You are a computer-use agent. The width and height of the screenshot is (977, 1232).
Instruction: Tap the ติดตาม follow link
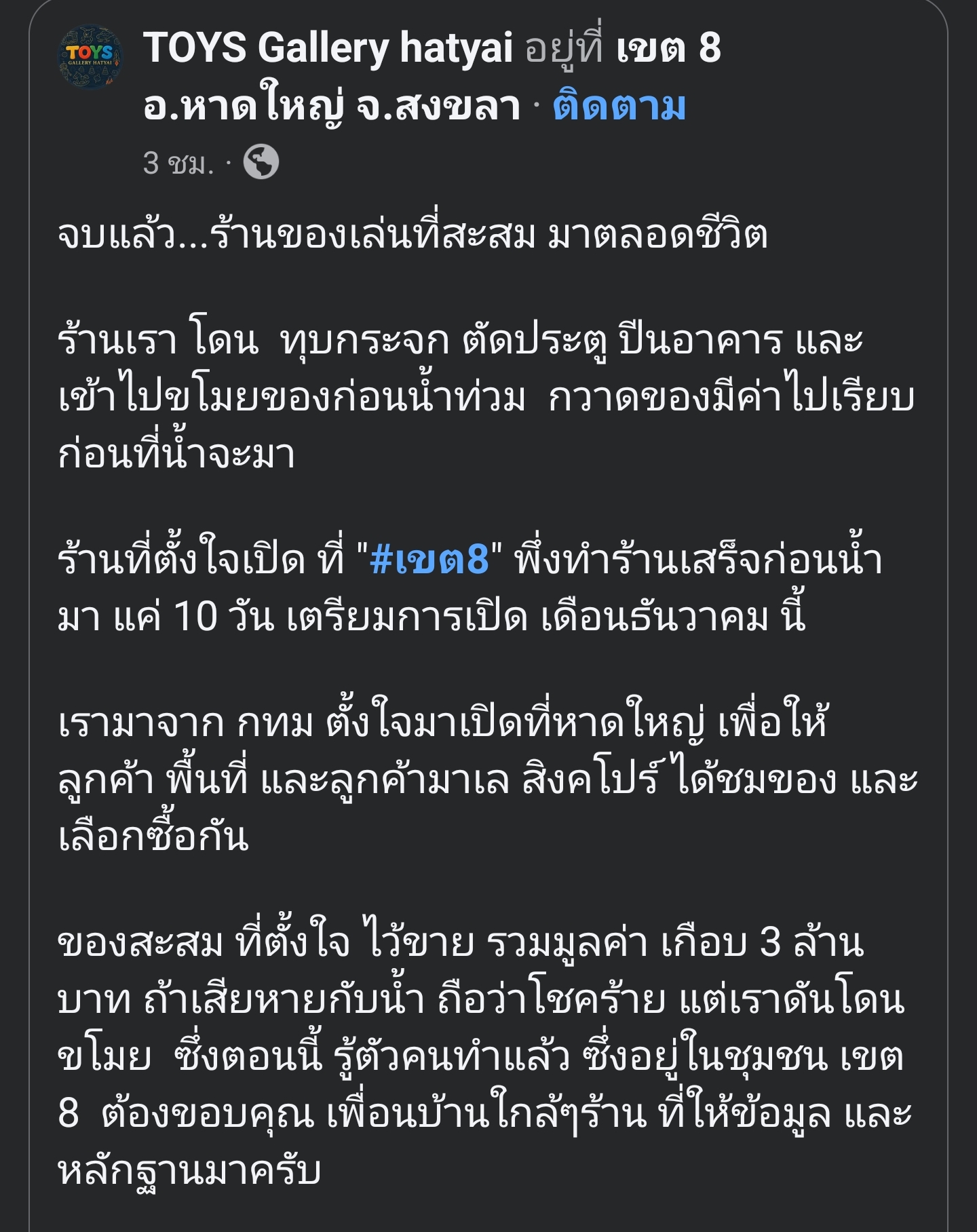[x=619, y=107]
